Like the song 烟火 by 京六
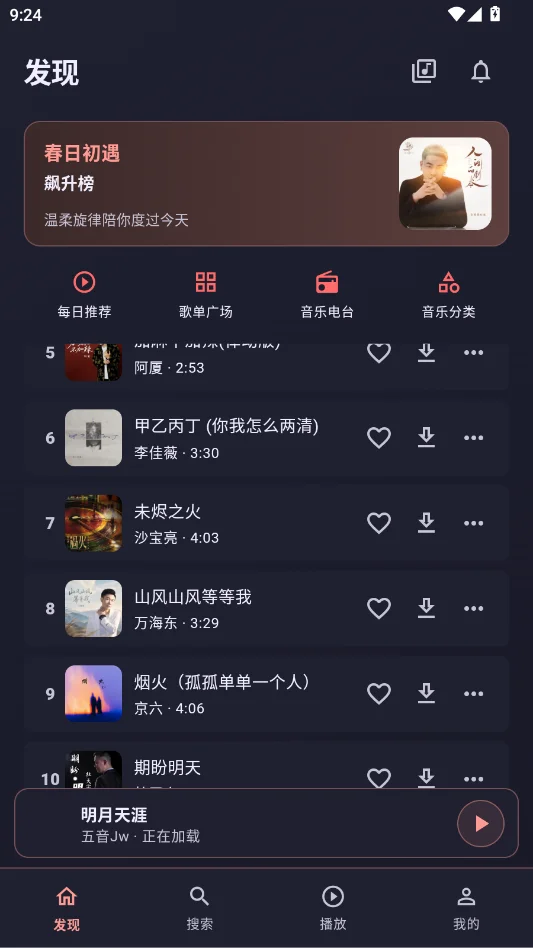The image size is (533, 948). [379, 693]
